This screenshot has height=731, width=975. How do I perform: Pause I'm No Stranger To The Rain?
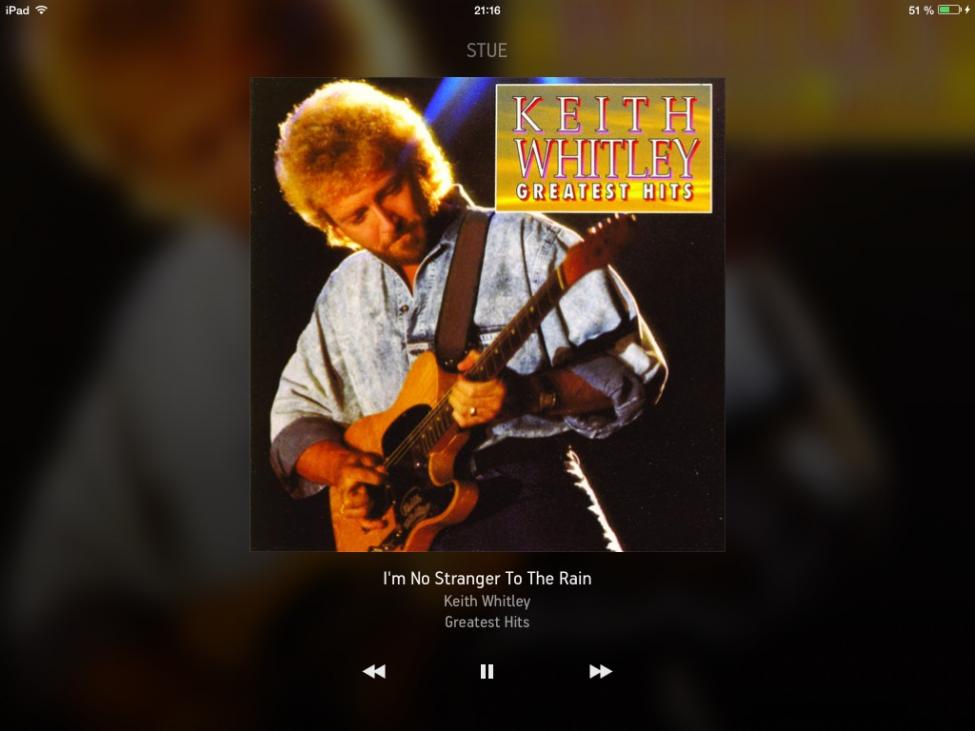point(487,671)
